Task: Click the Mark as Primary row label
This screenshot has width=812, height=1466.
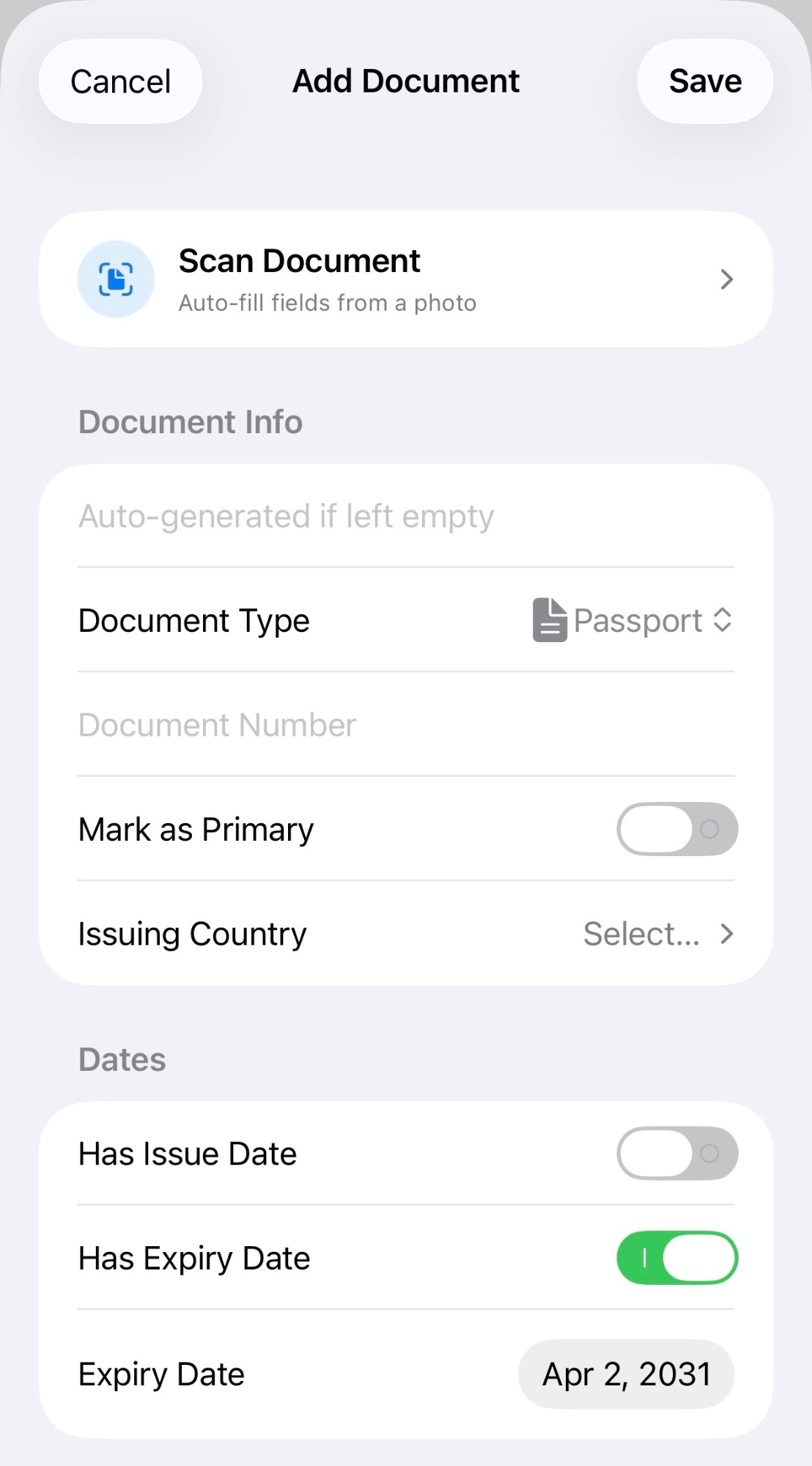Action: pos(196,828)
